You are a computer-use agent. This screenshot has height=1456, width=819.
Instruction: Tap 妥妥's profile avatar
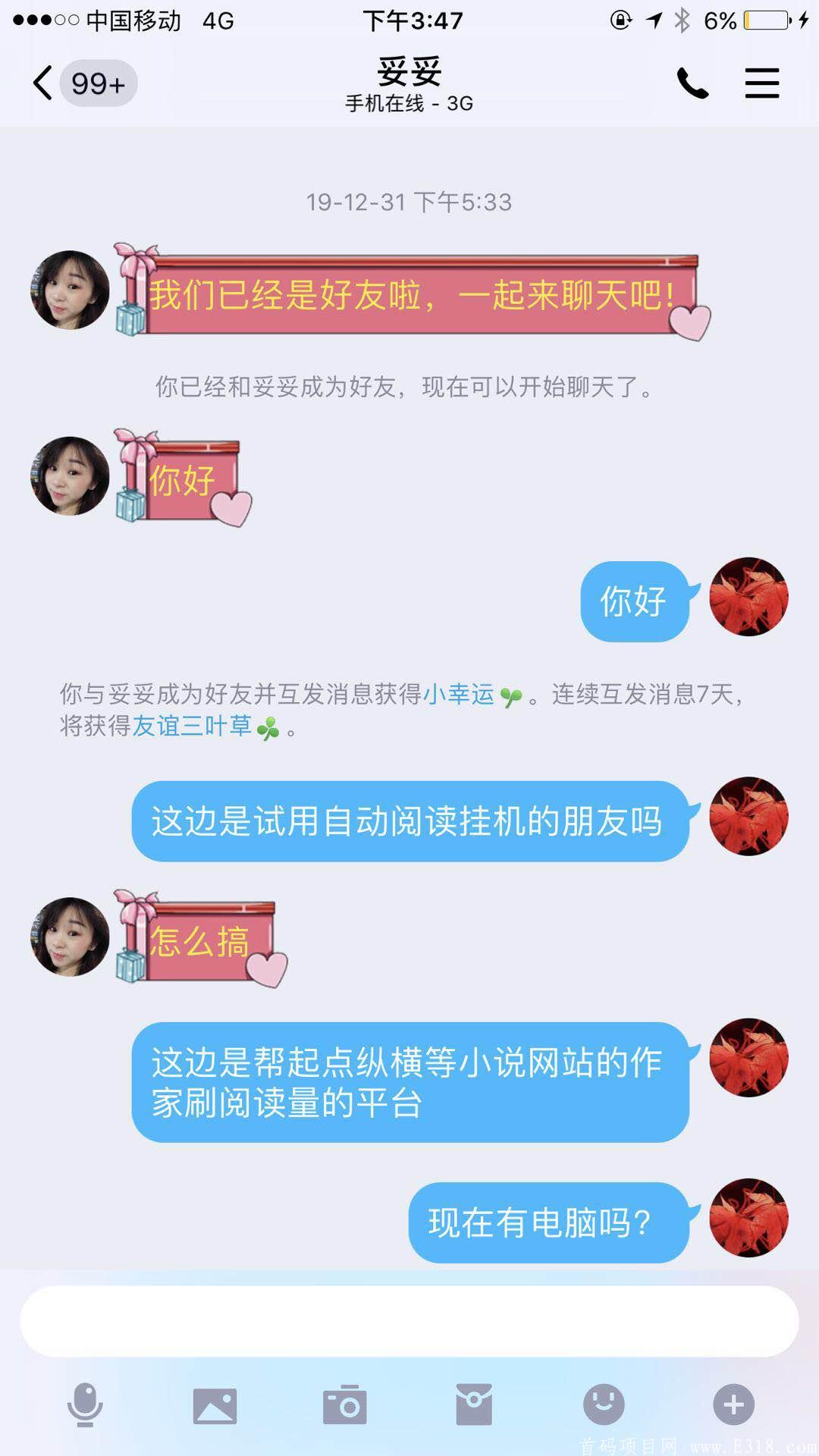tap(70, 288)
